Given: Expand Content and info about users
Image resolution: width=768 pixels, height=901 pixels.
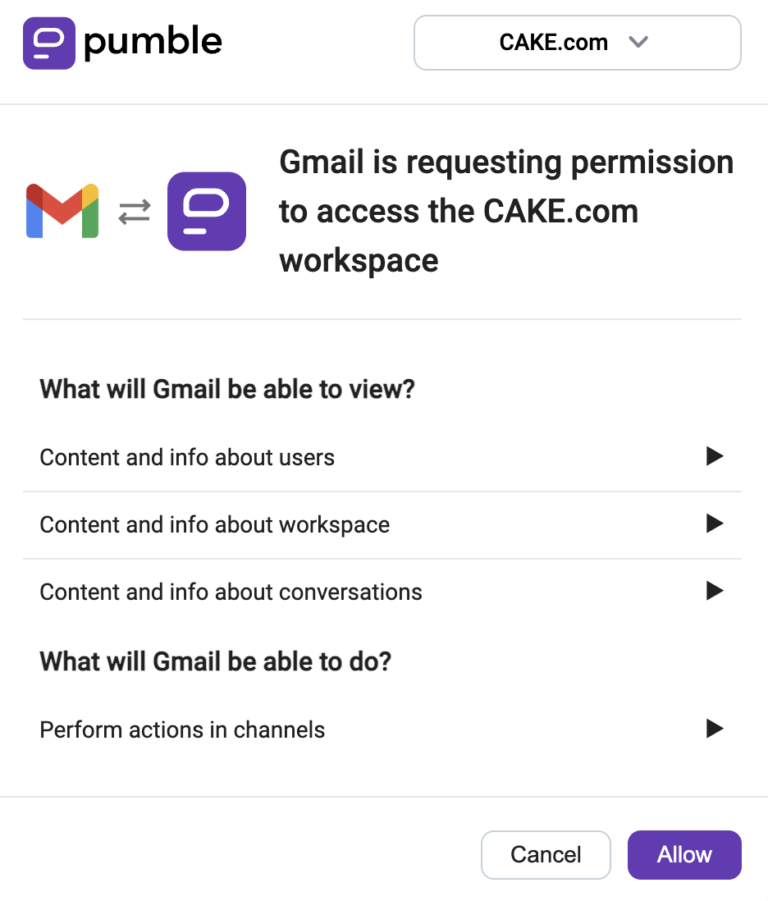Looking at the screenshot, I should (x=715, y=456).
